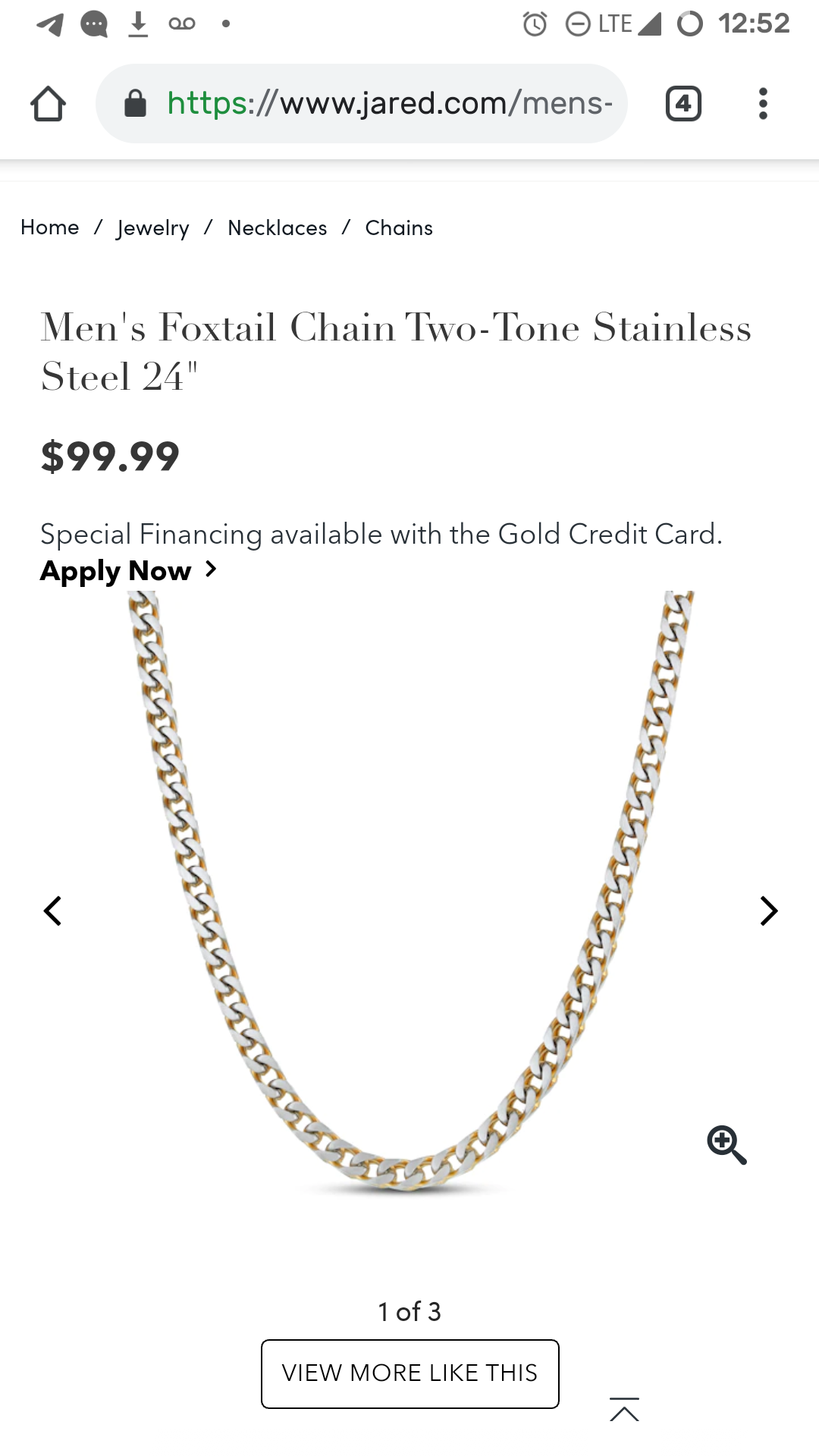This screenshot has width=819, height=1456.
Task: Tap View More Like This button
Action: (409, 1373)
